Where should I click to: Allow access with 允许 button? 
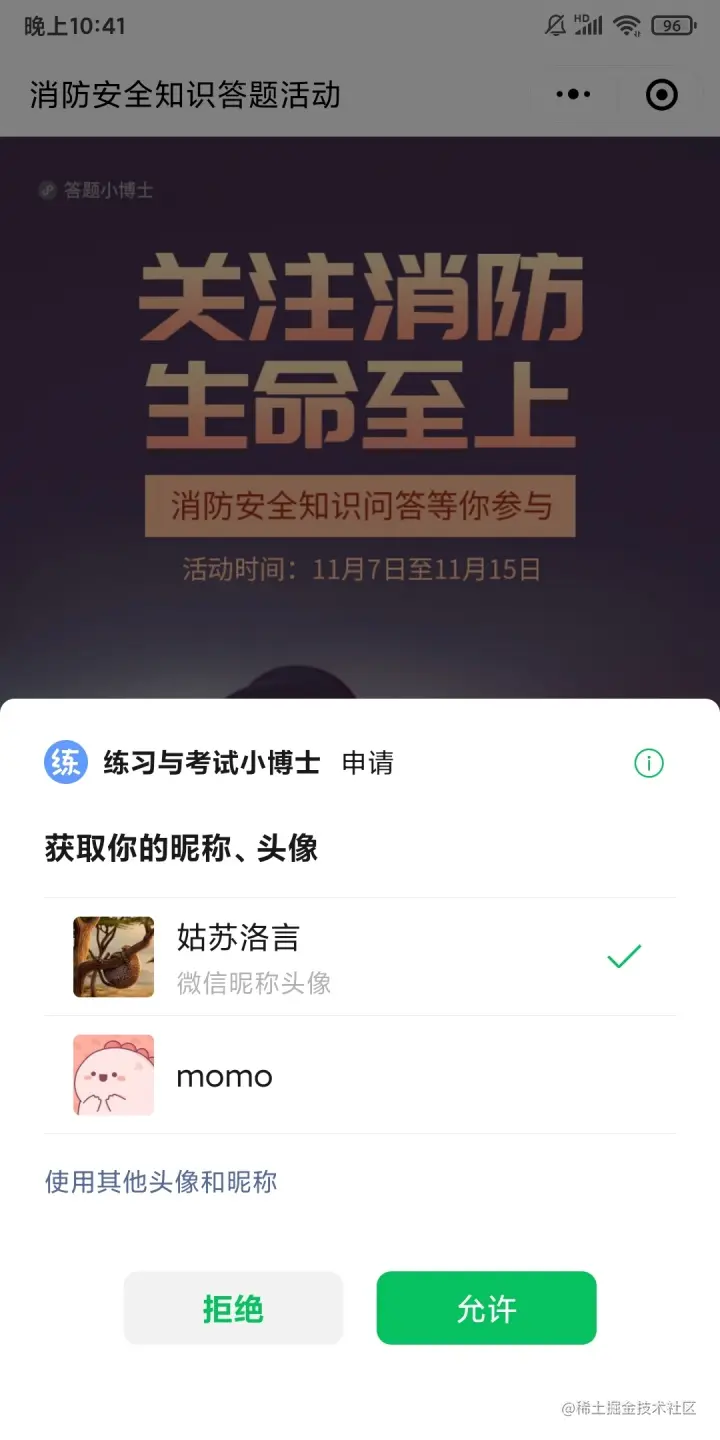(x=486, y=1308)
